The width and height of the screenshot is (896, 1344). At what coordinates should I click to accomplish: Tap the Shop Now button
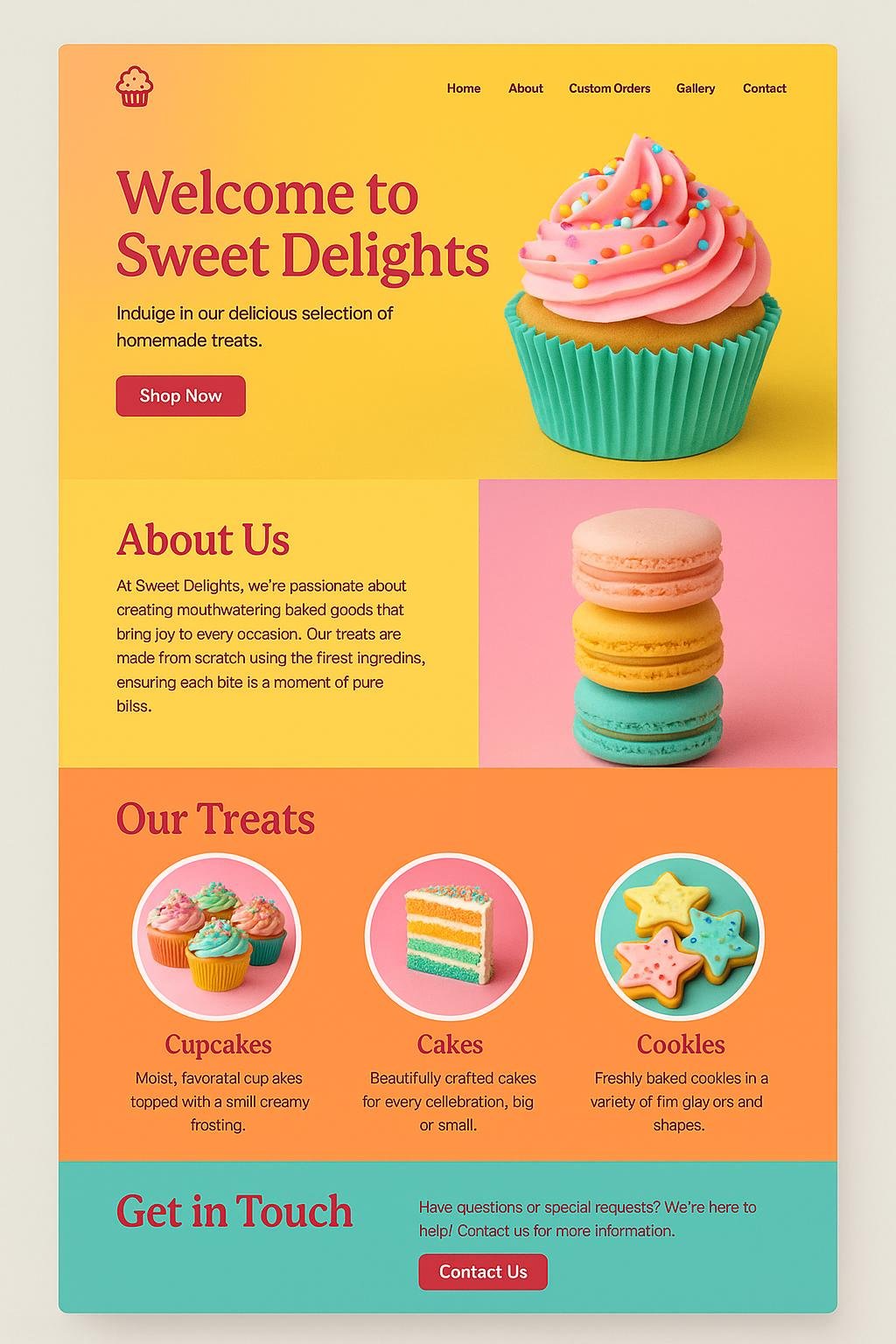tap(180, 395)
